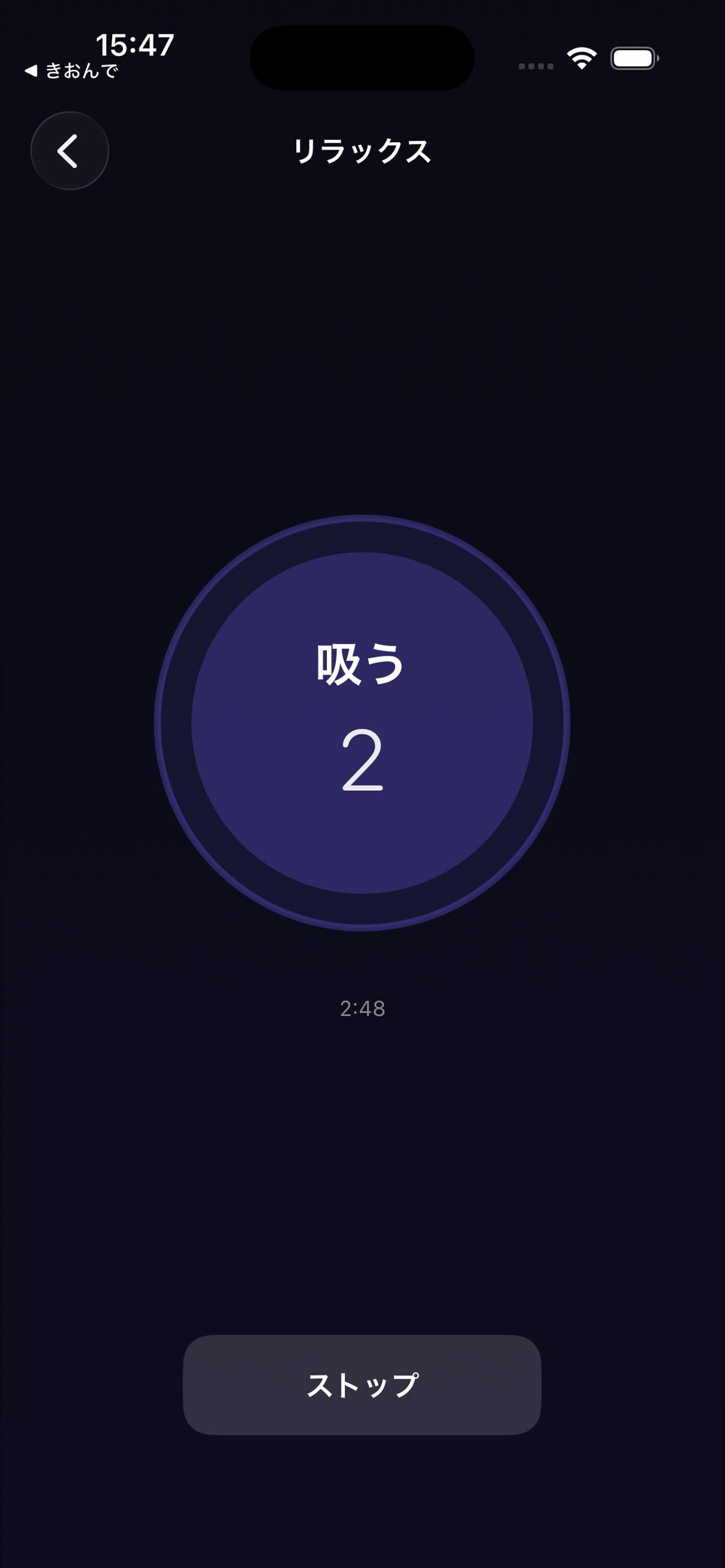
Task: Return to きおんで app via status bar
Action: tap(72, 71)
